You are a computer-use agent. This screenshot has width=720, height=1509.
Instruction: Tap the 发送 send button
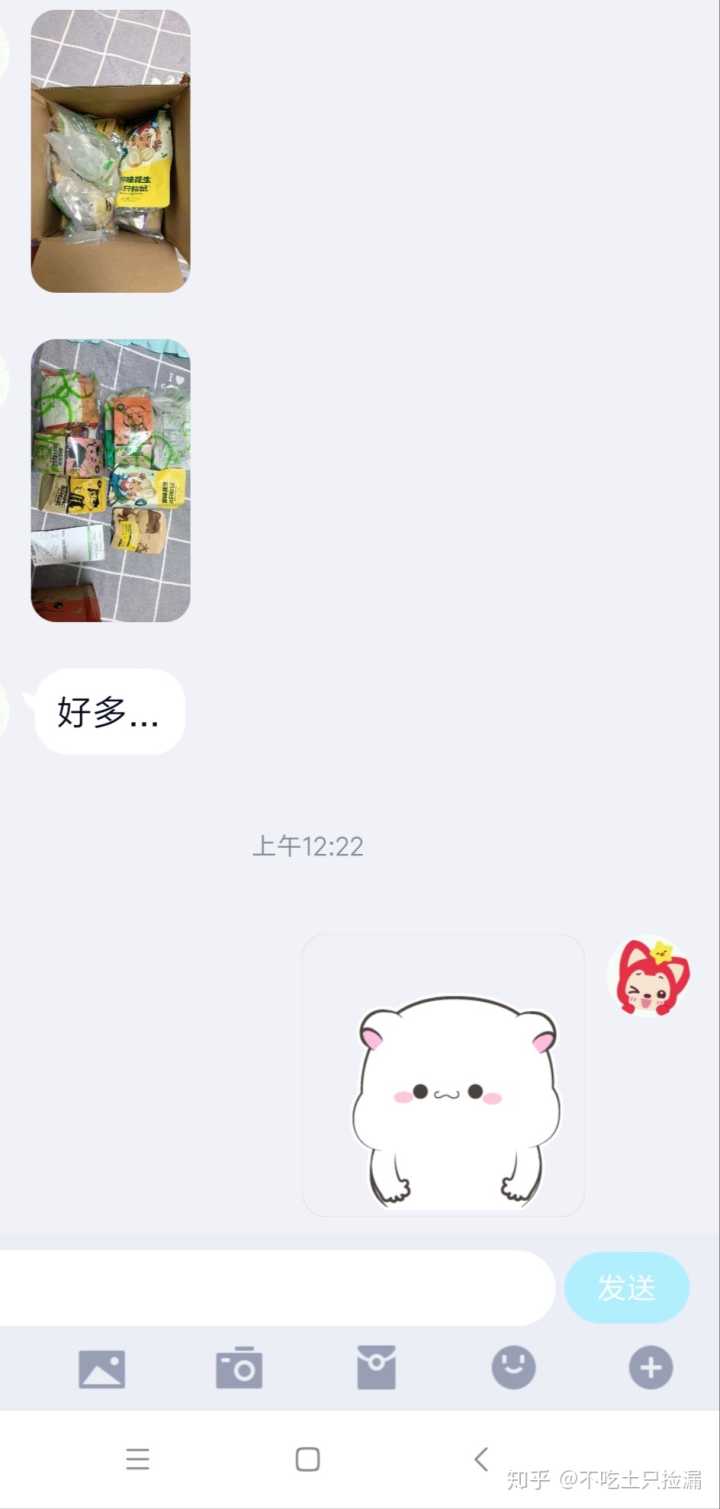tap(627, 1288)
